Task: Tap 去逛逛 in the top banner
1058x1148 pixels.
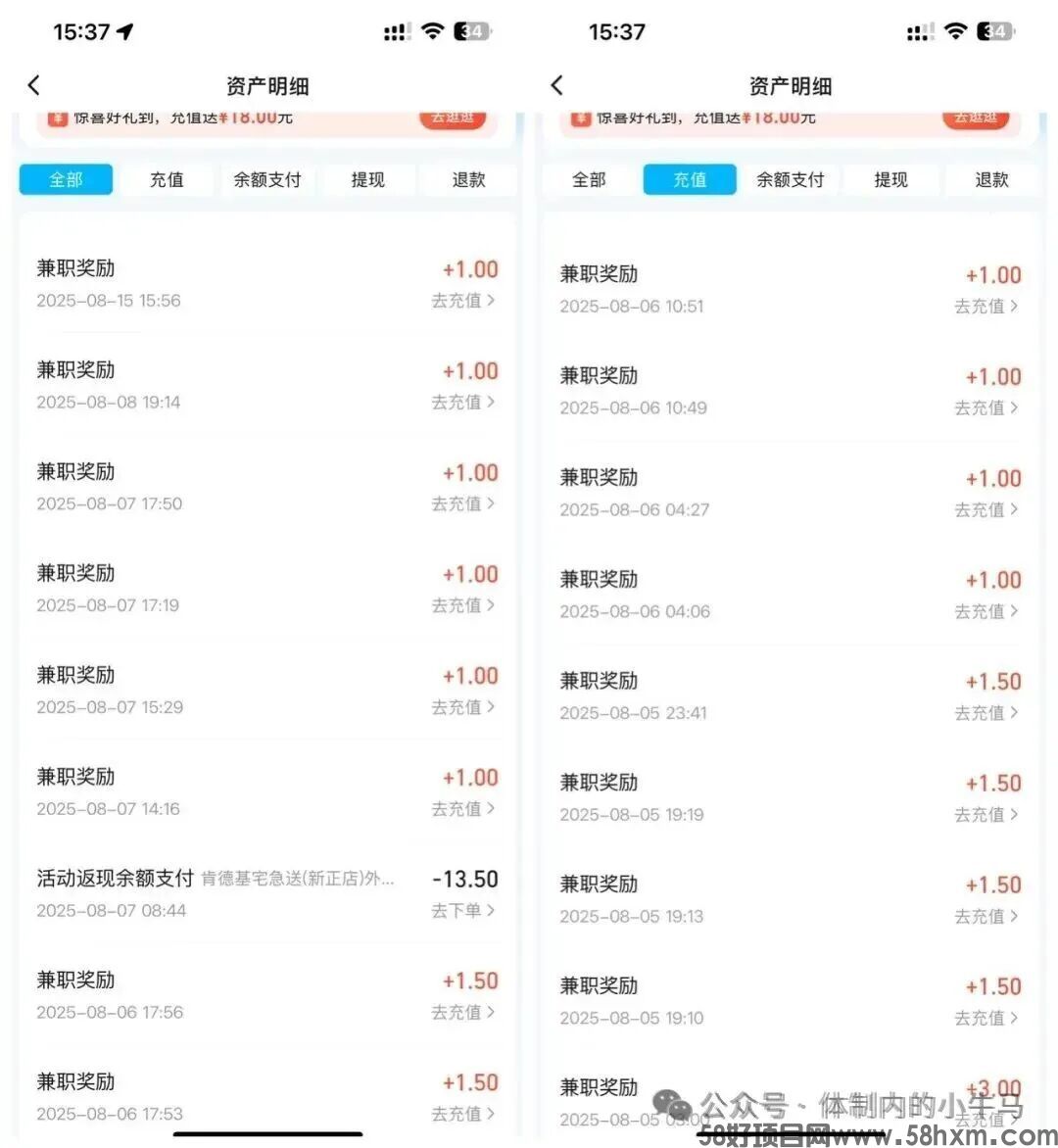Action: tap(451, 117)
